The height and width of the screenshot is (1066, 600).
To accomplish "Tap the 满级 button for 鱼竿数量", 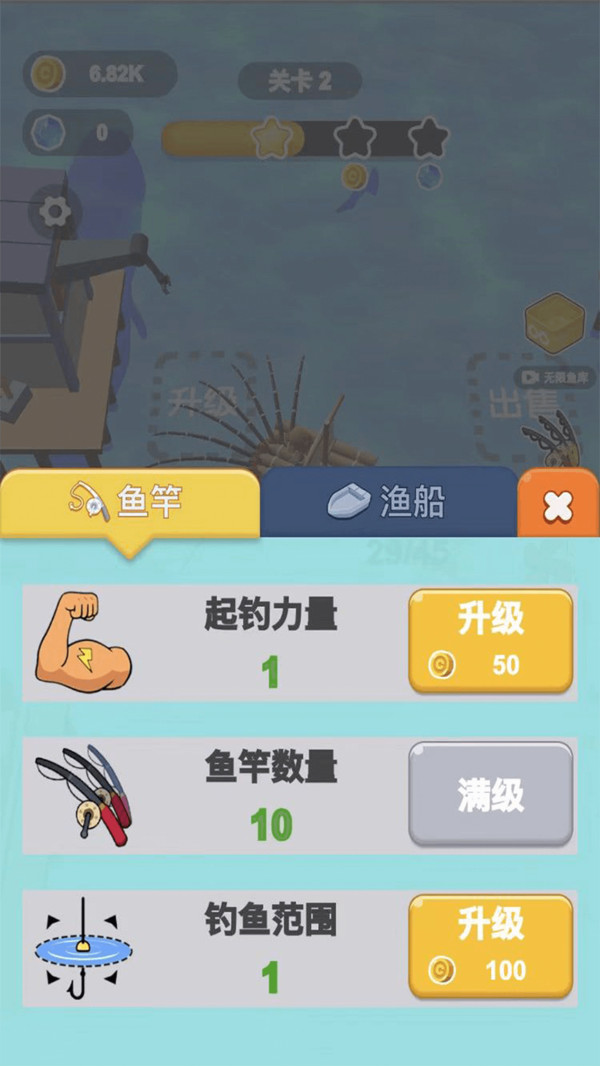I will pyautogui.click(x=490, y=795).
